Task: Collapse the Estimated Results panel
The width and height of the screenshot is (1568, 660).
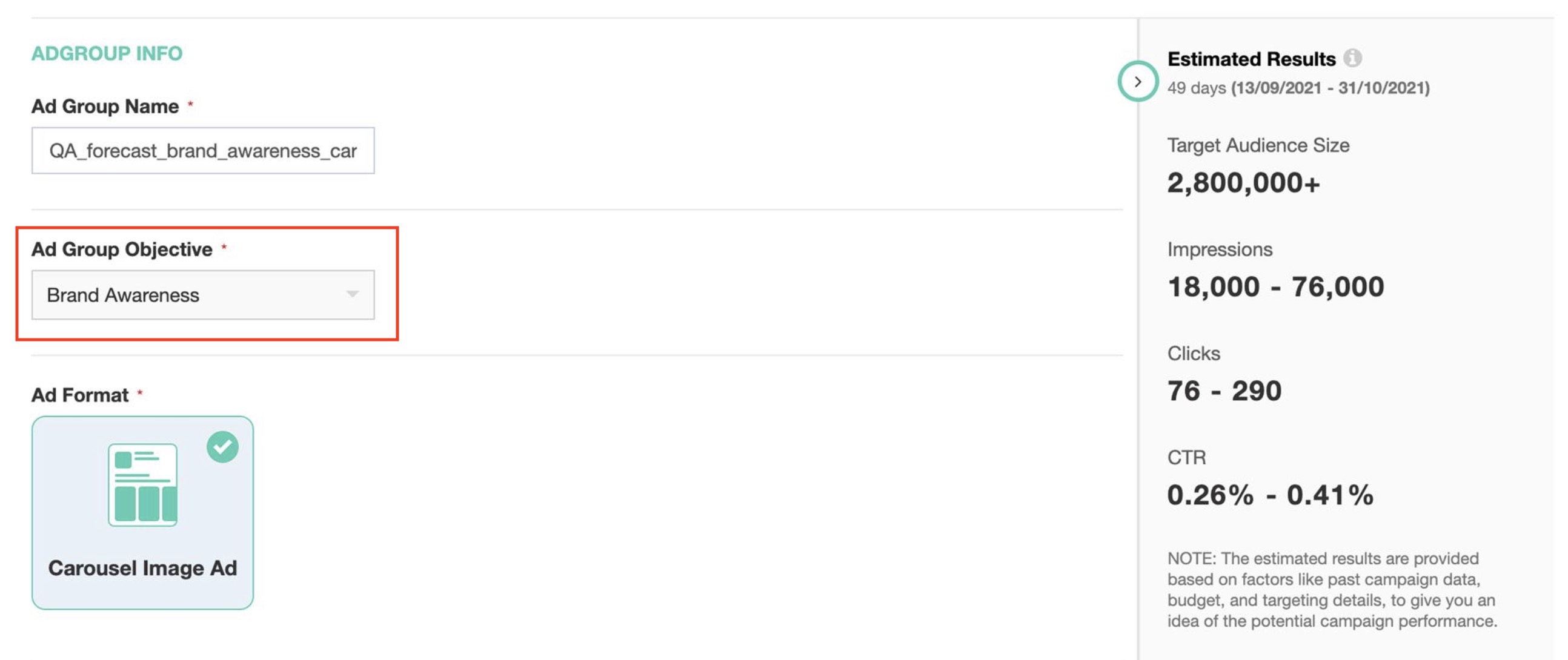Action: click(1137, 82)
